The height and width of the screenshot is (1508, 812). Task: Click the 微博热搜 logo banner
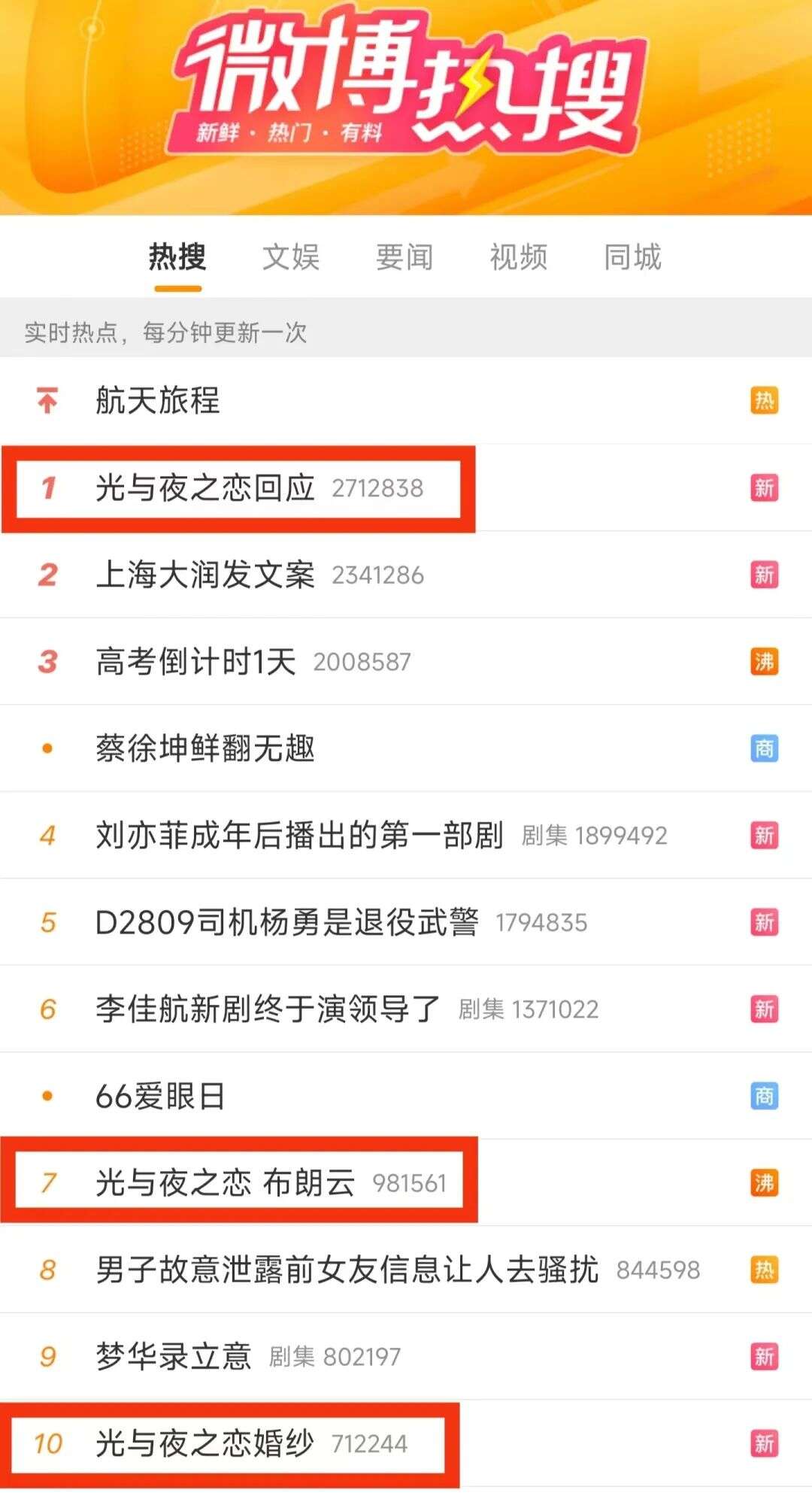406,90
